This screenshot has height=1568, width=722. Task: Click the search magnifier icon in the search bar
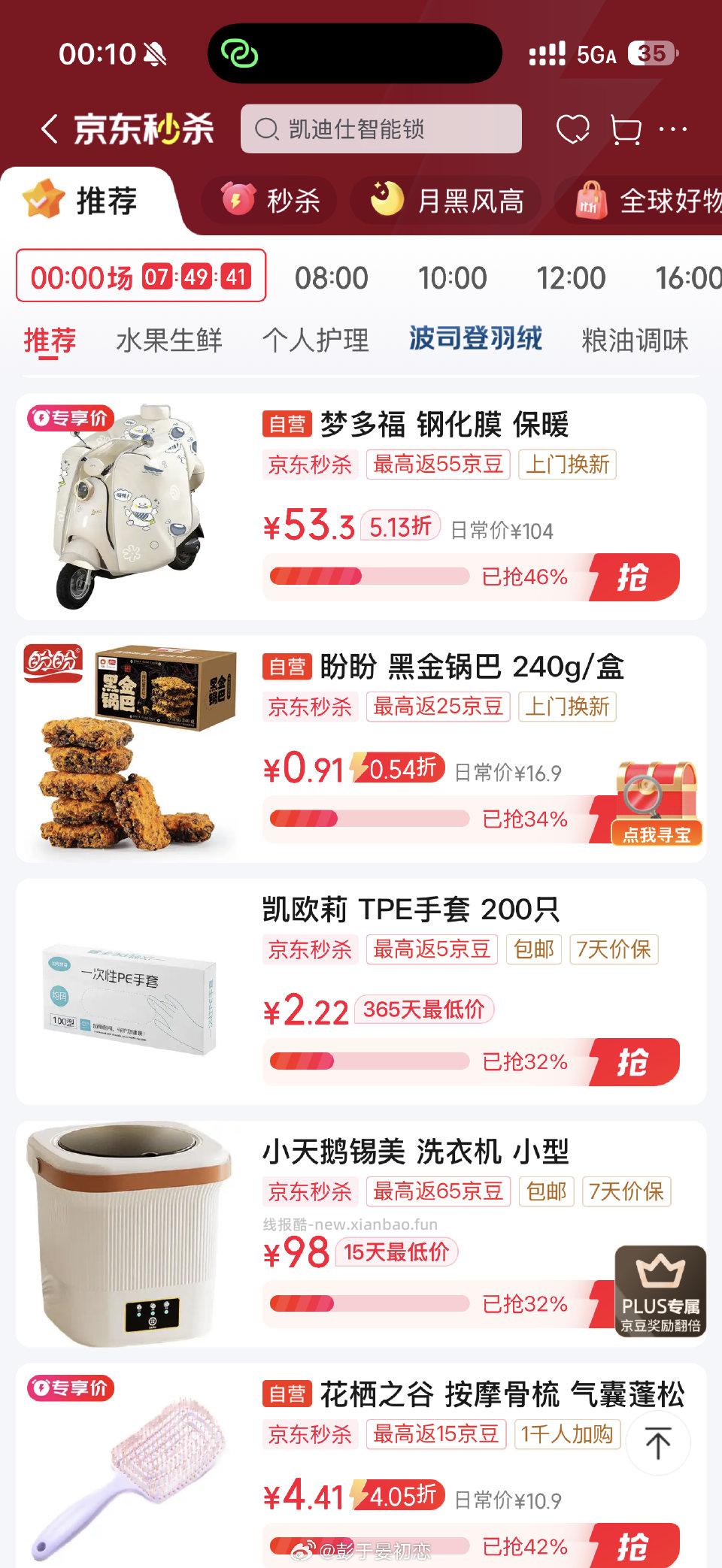point(267,129)
